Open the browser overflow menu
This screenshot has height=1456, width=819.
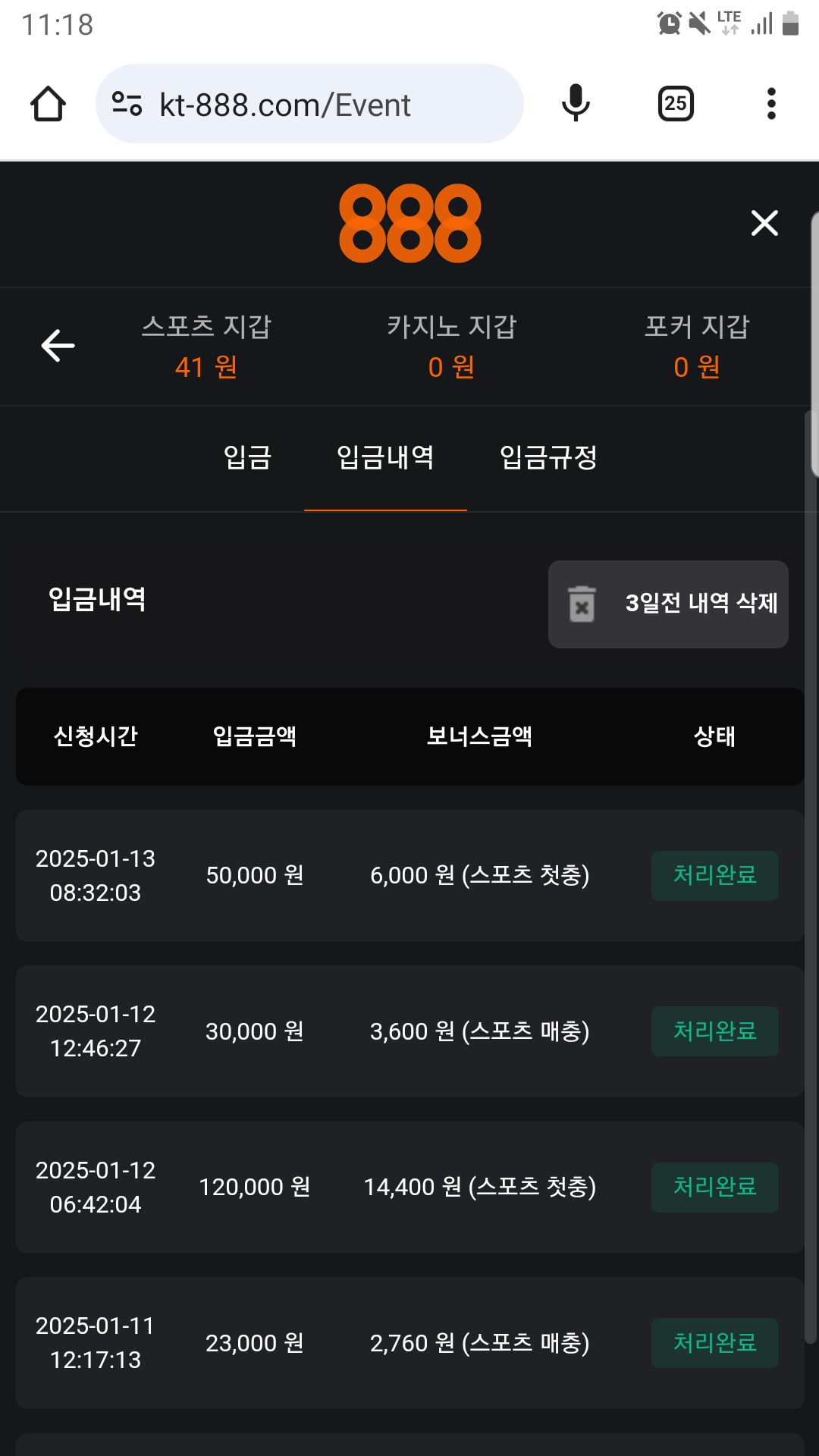(771, 104)
